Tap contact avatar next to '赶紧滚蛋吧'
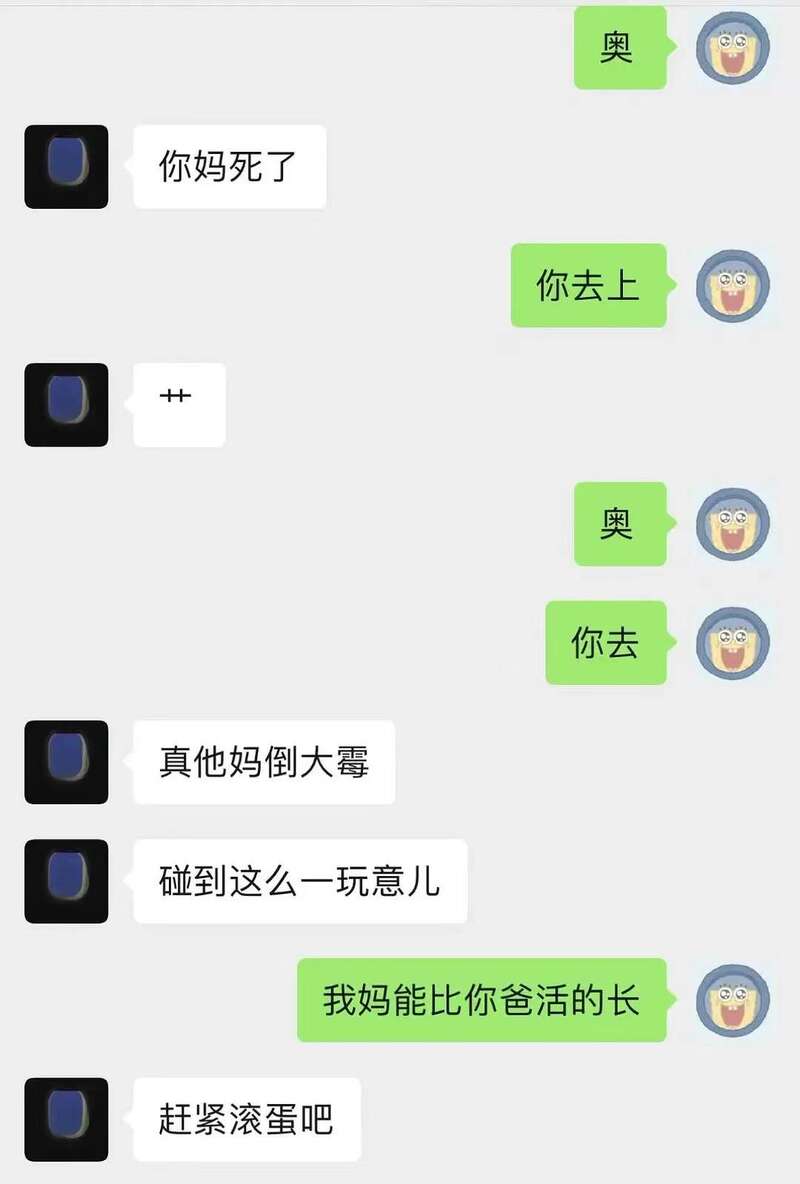The image size is (800, 1184). pyautogui.click(x=66, y=1119)
